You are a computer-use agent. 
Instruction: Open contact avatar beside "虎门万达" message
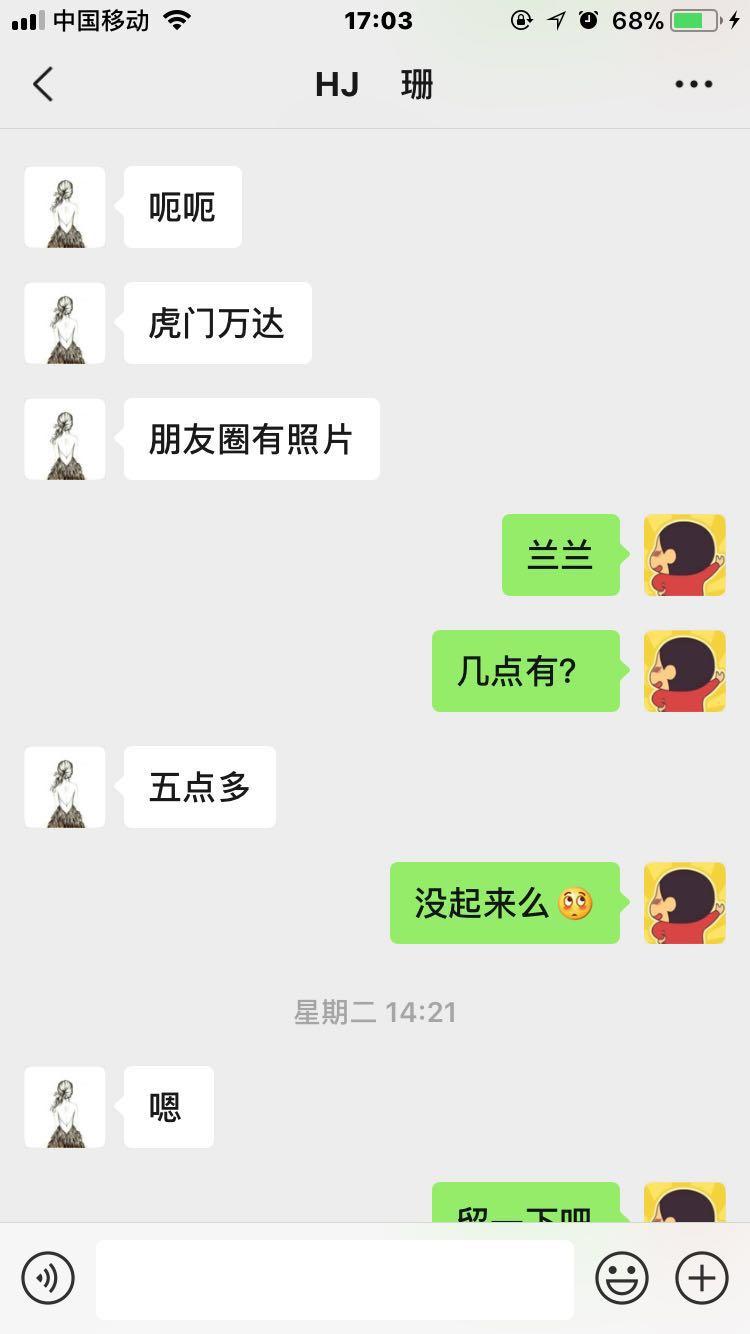(65, 323)
